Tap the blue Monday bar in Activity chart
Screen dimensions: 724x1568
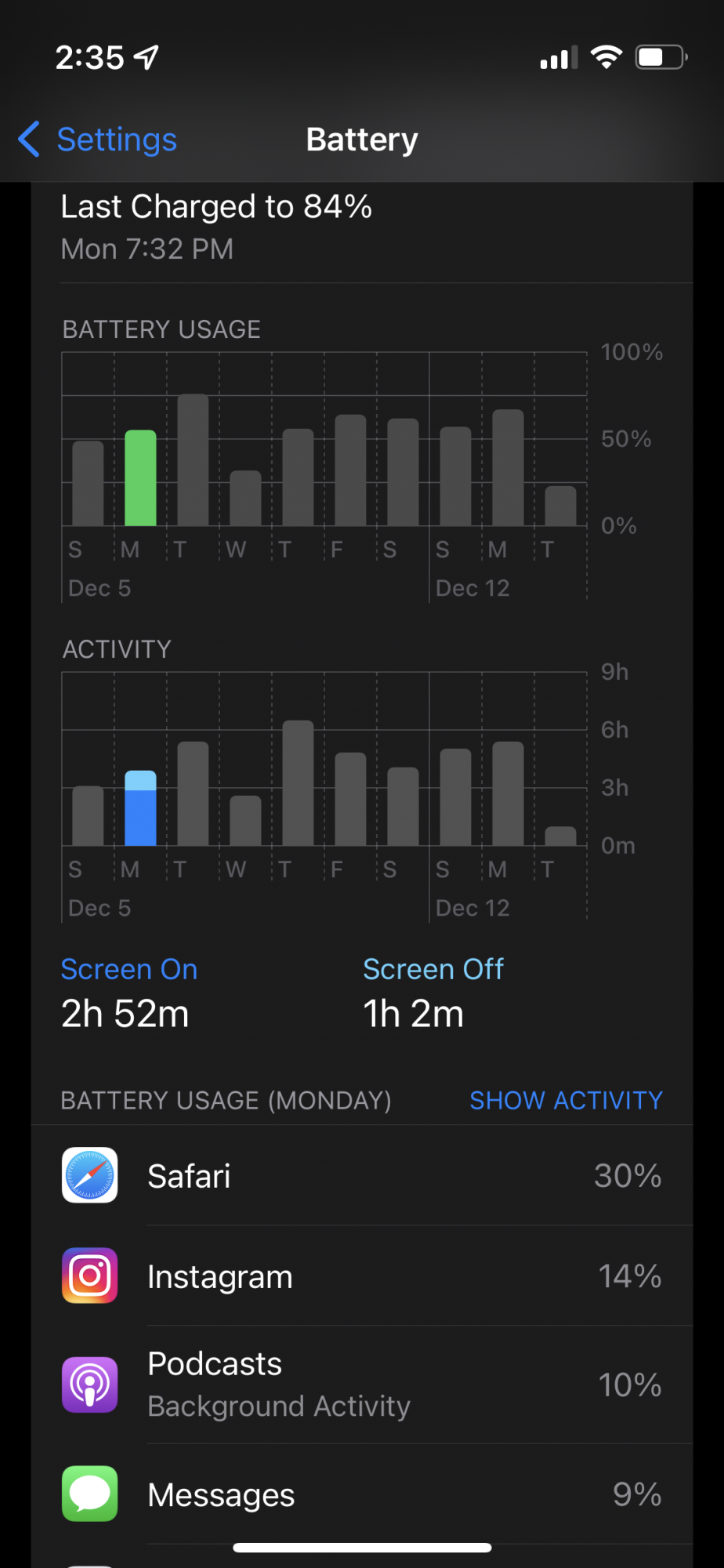(x=141, y=809)
